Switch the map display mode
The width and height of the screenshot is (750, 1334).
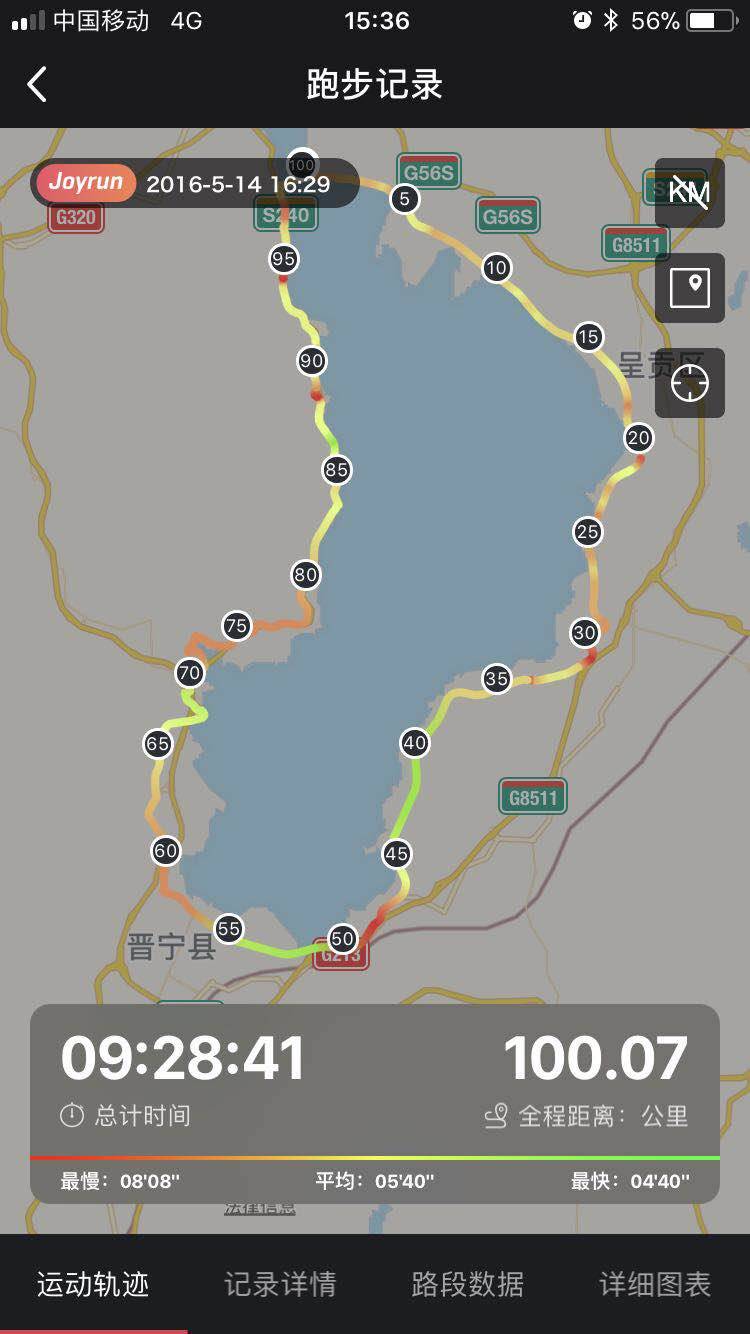pos(690,288)
